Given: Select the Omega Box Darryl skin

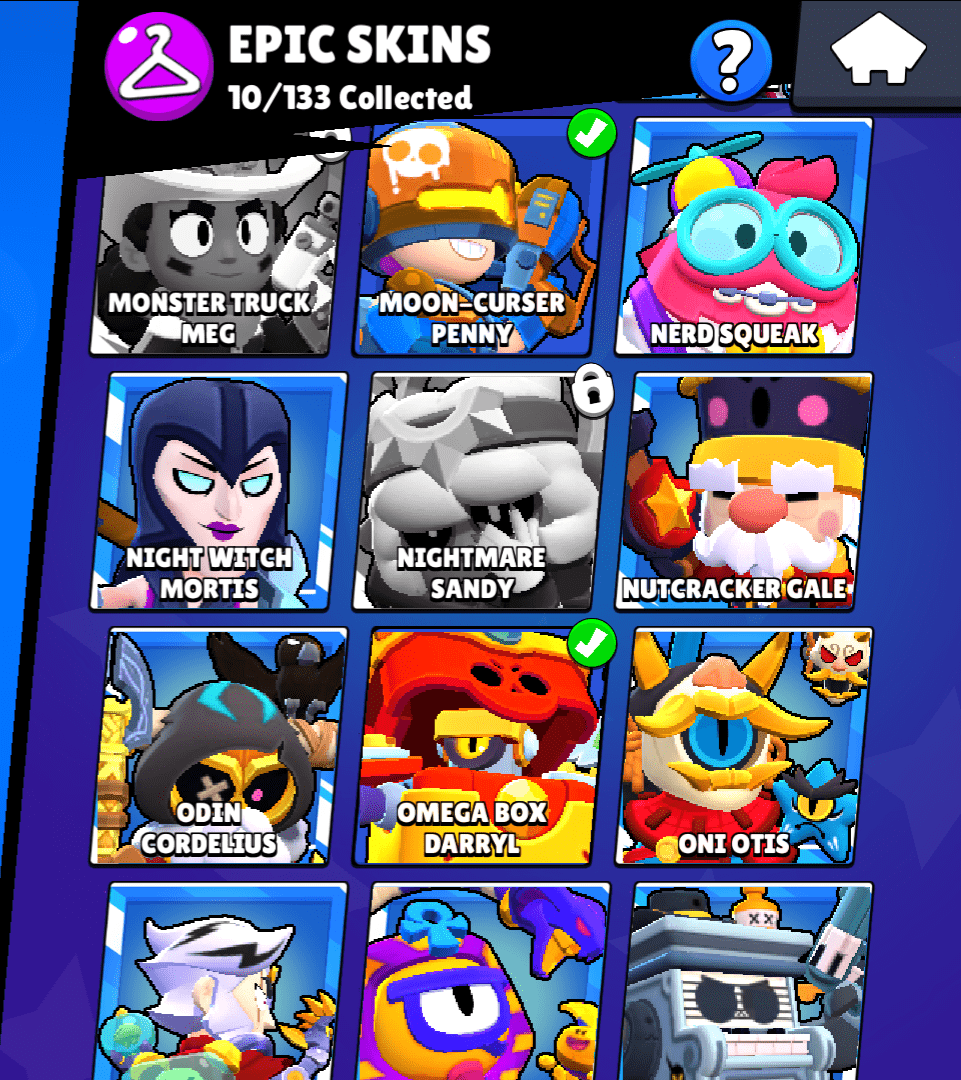Looking at the screenshot, I should click(x=479, y=747).
